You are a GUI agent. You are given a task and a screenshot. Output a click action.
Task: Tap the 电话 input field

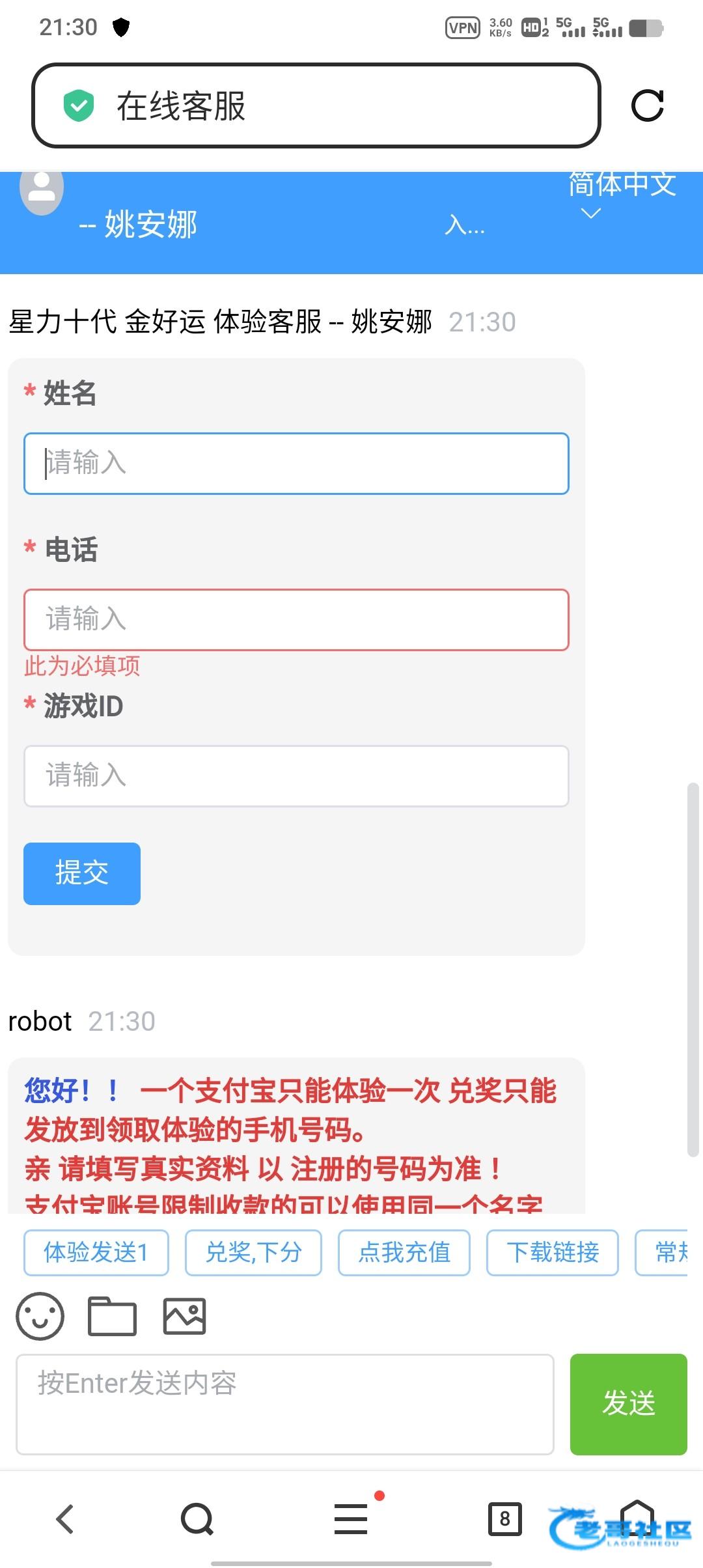pyautogui.click(x=296, y=619)
